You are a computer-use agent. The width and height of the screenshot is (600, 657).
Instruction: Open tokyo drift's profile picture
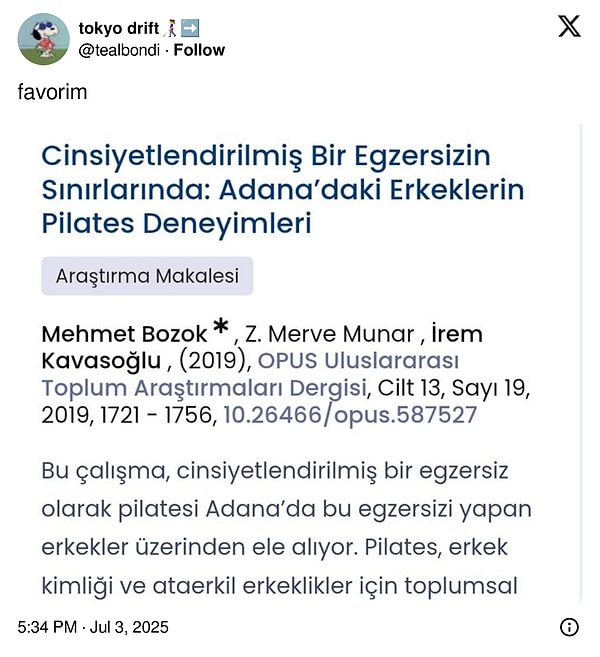[x=43, y=40]
